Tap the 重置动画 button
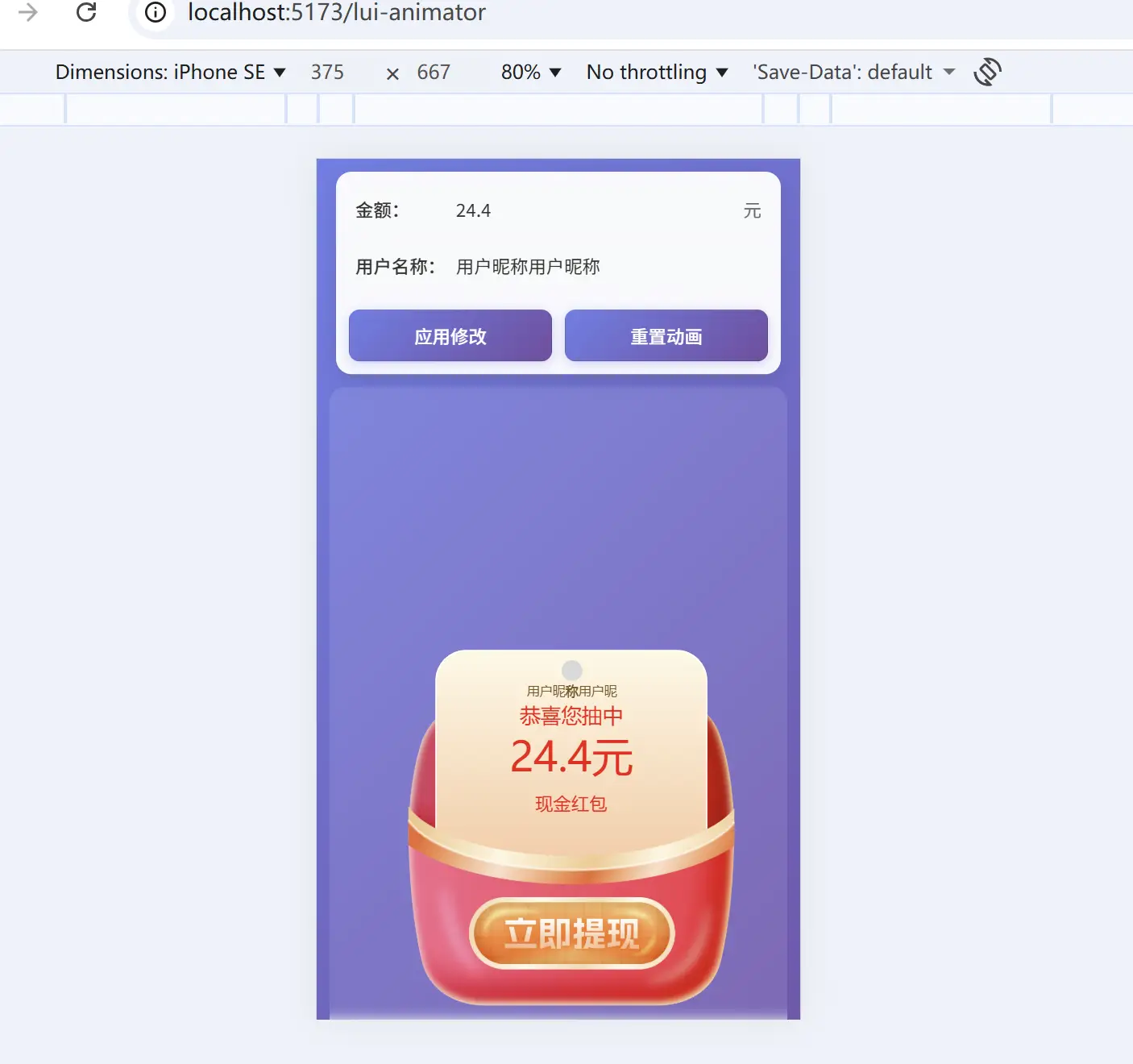 pos(666,336)
